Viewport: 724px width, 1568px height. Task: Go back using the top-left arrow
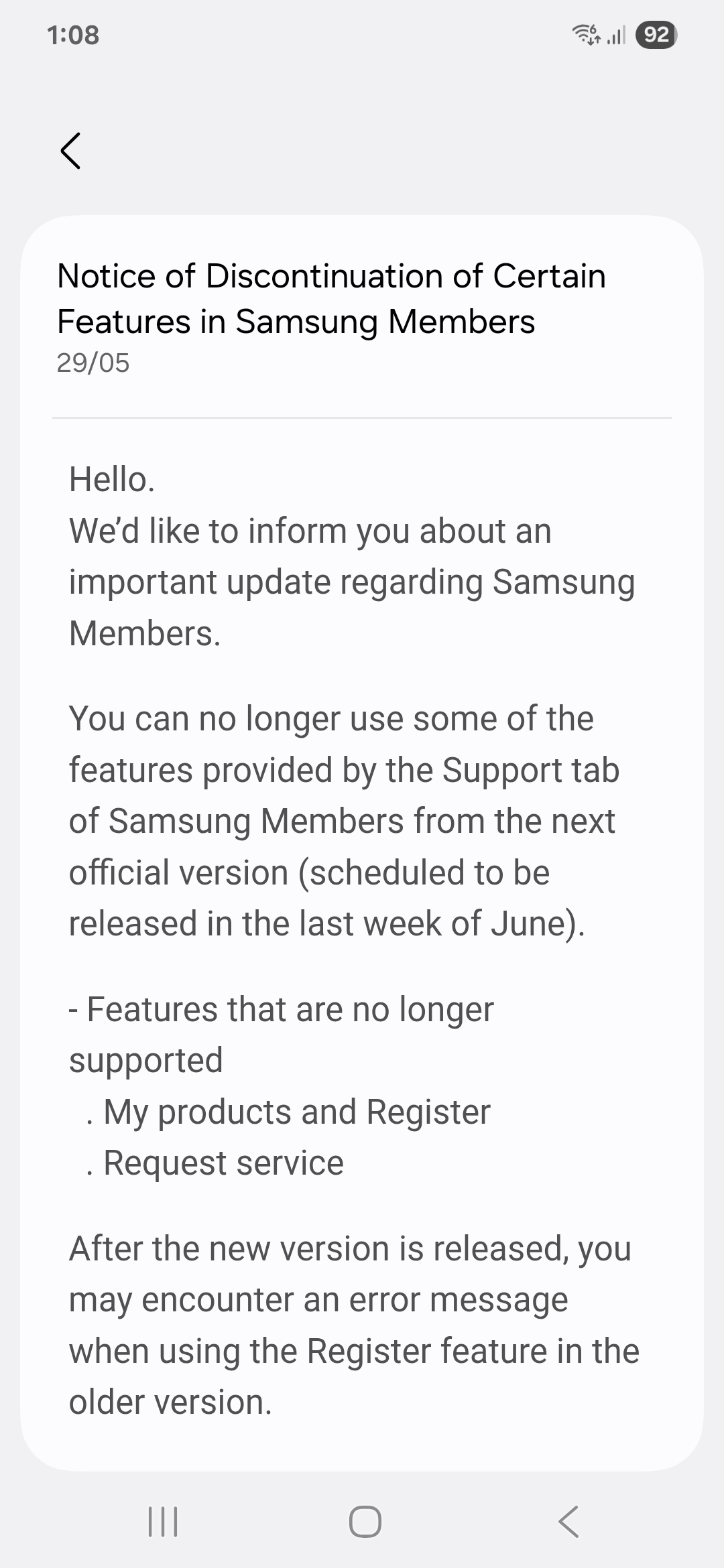(x=71, y=151)
